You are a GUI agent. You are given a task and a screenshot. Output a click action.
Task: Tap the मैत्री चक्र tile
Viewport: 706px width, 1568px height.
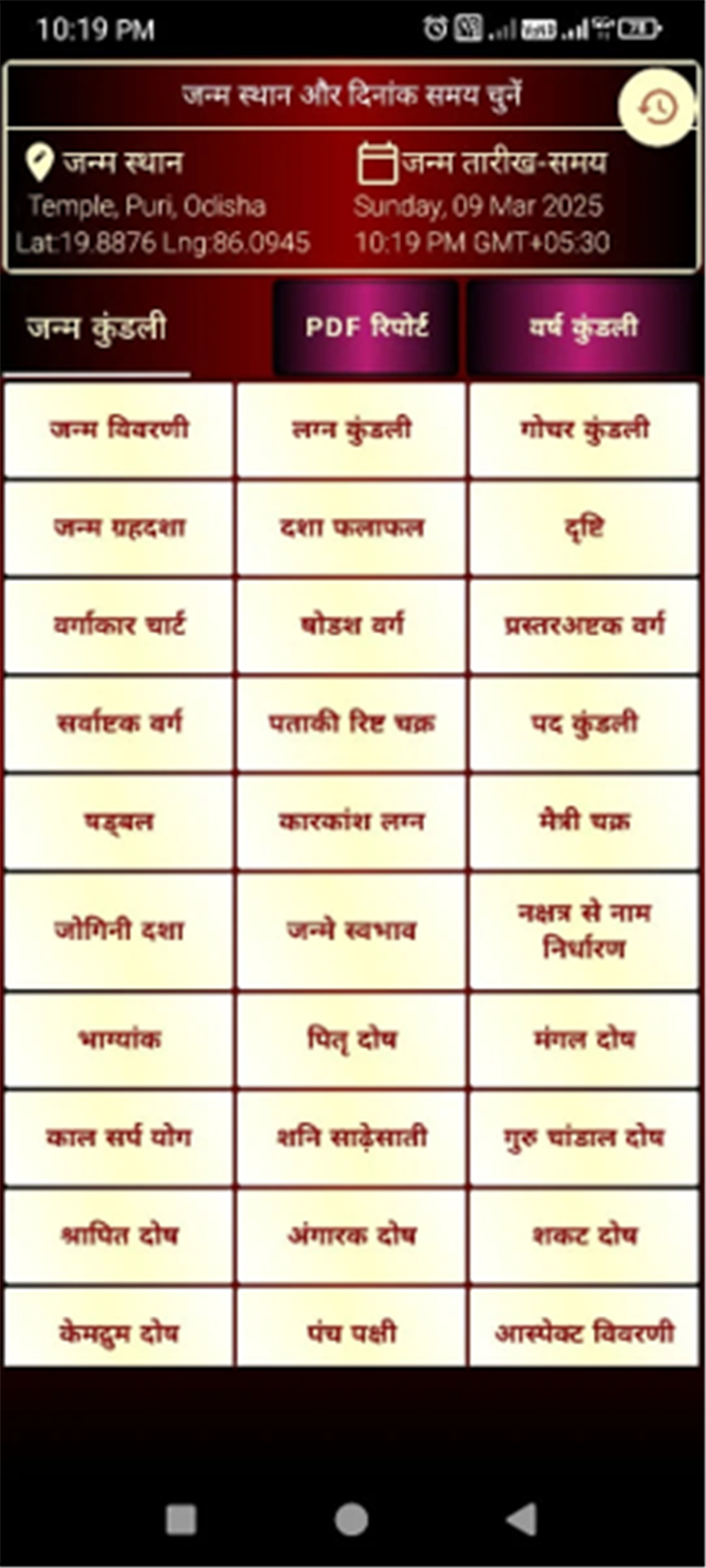click(584, 822)
